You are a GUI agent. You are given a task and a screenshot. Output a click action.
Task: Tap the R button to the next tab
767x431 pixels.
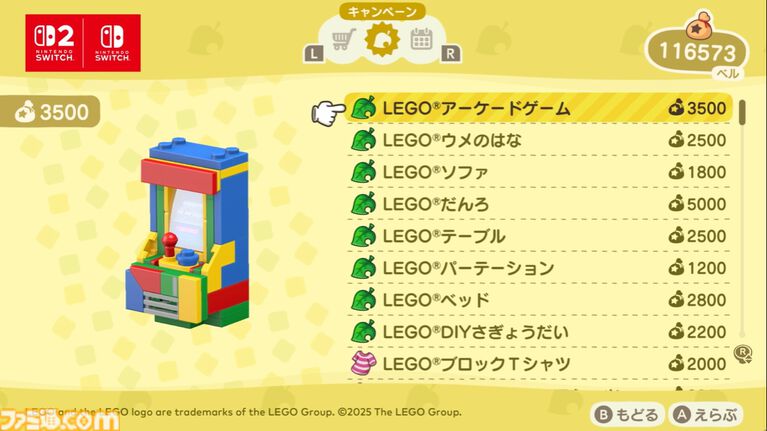pos(451,54)
